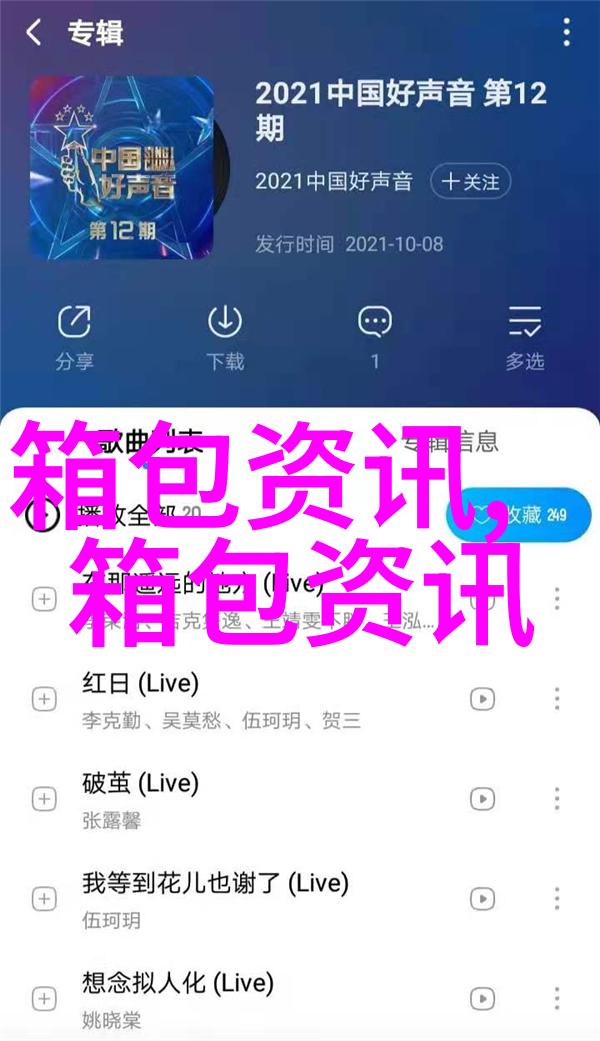Image resolution: width=600 pixels, height=1041 pixels.
Task: Watch the video for 破茧 (Live)
Action: (x=483, y=798)
